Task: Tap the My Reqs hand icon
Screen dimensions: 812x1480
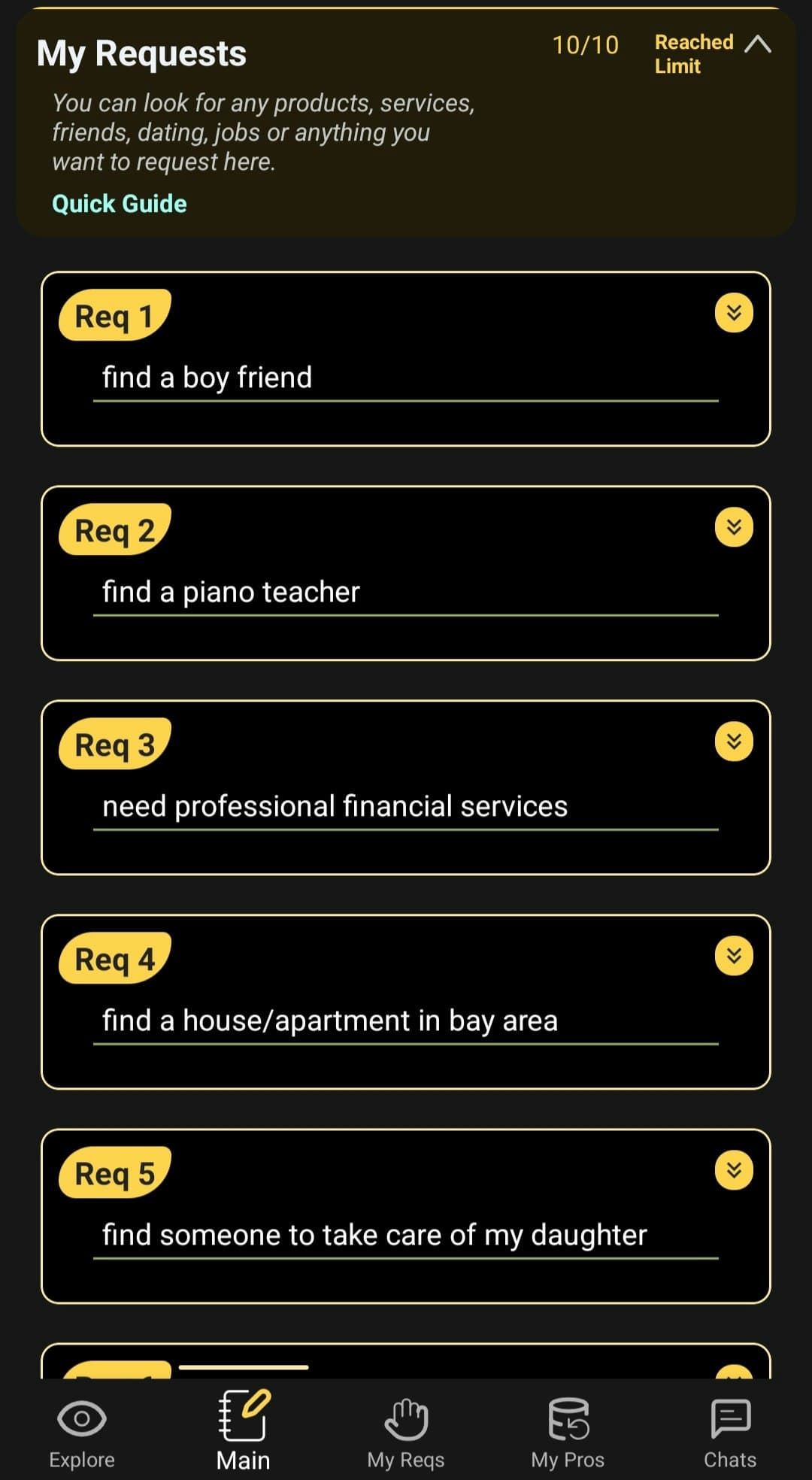Action: point(405,1421)
